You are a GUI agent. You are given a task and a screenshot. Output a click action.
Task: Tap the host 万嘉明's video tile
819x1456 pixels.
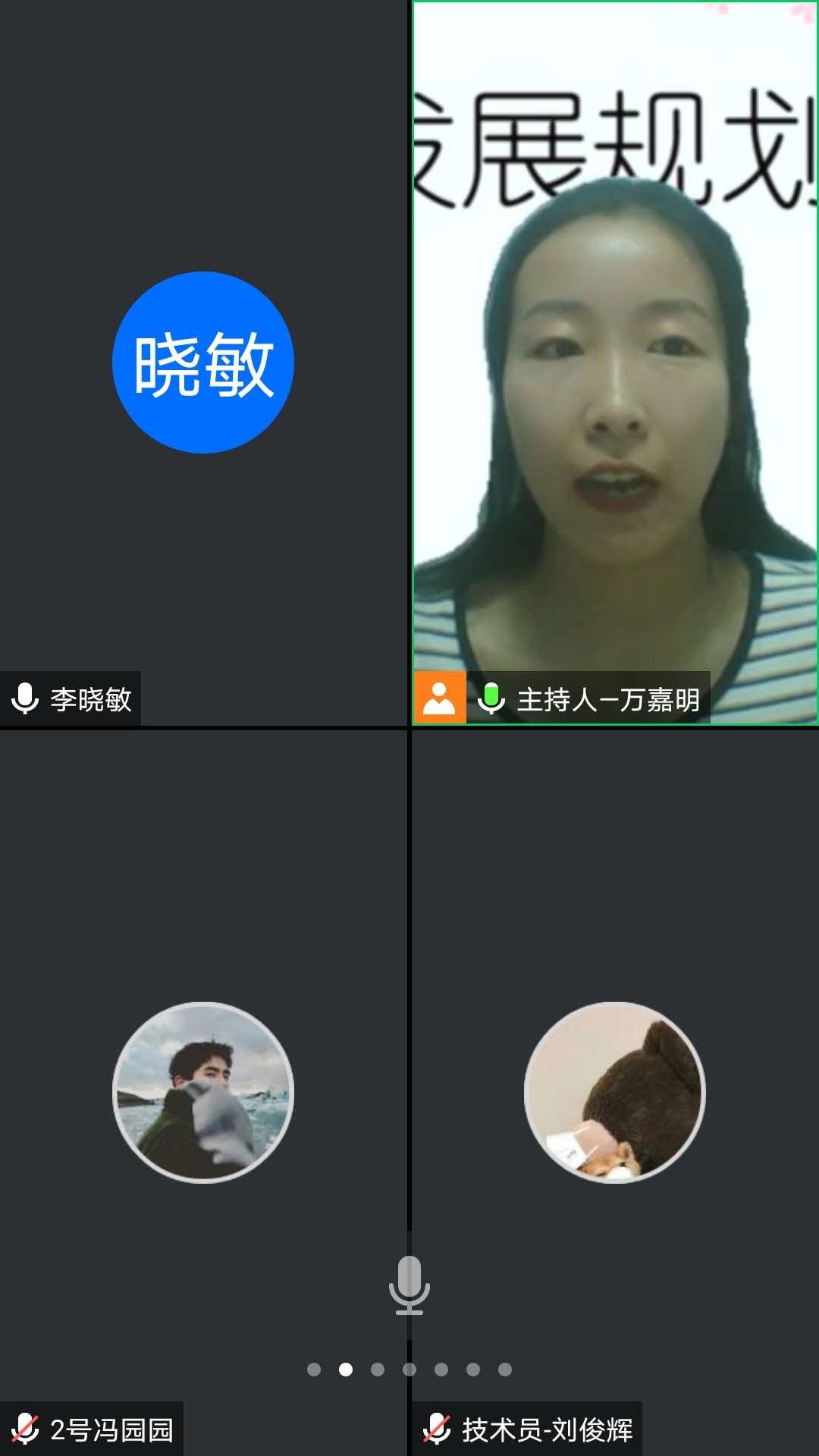click(614, 362)
